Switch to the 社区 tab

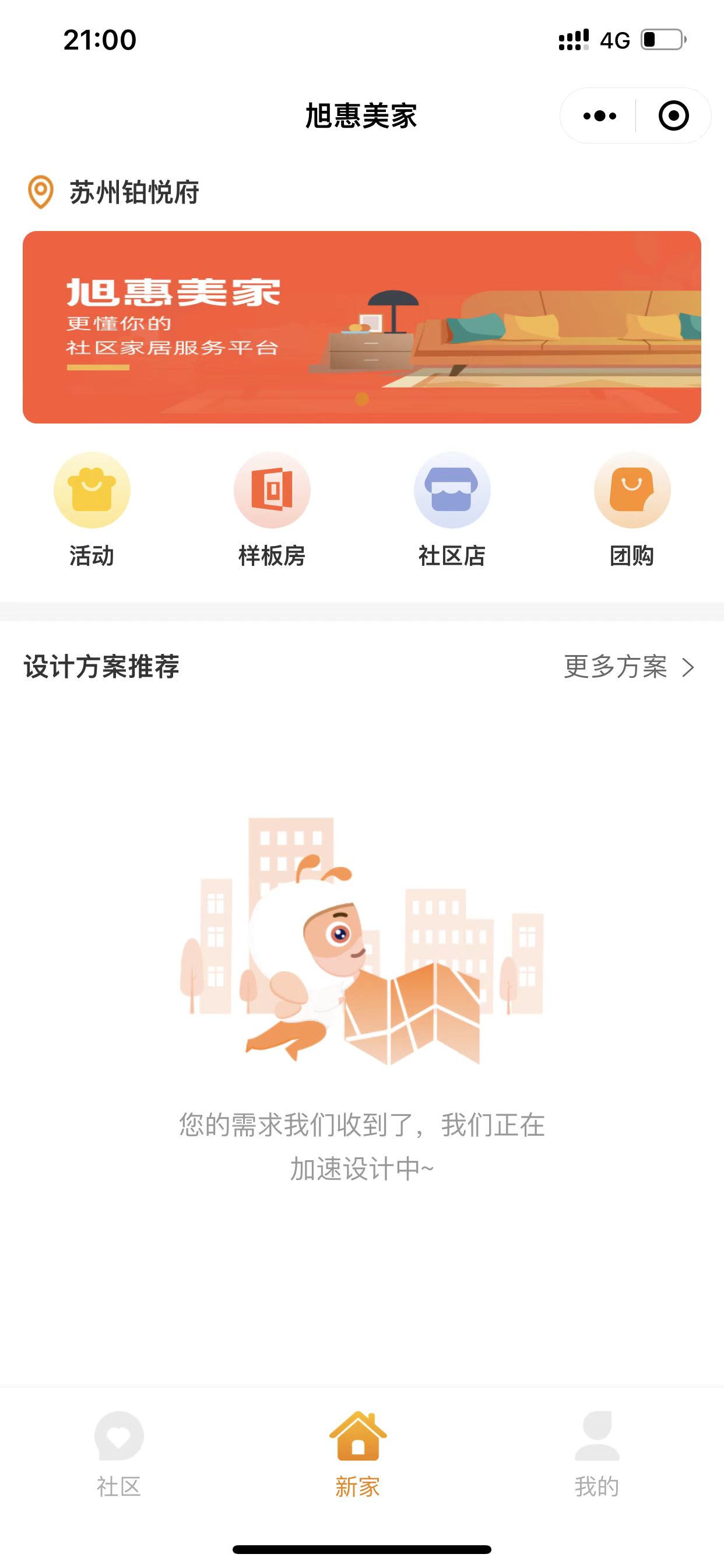click(120, 1454)
